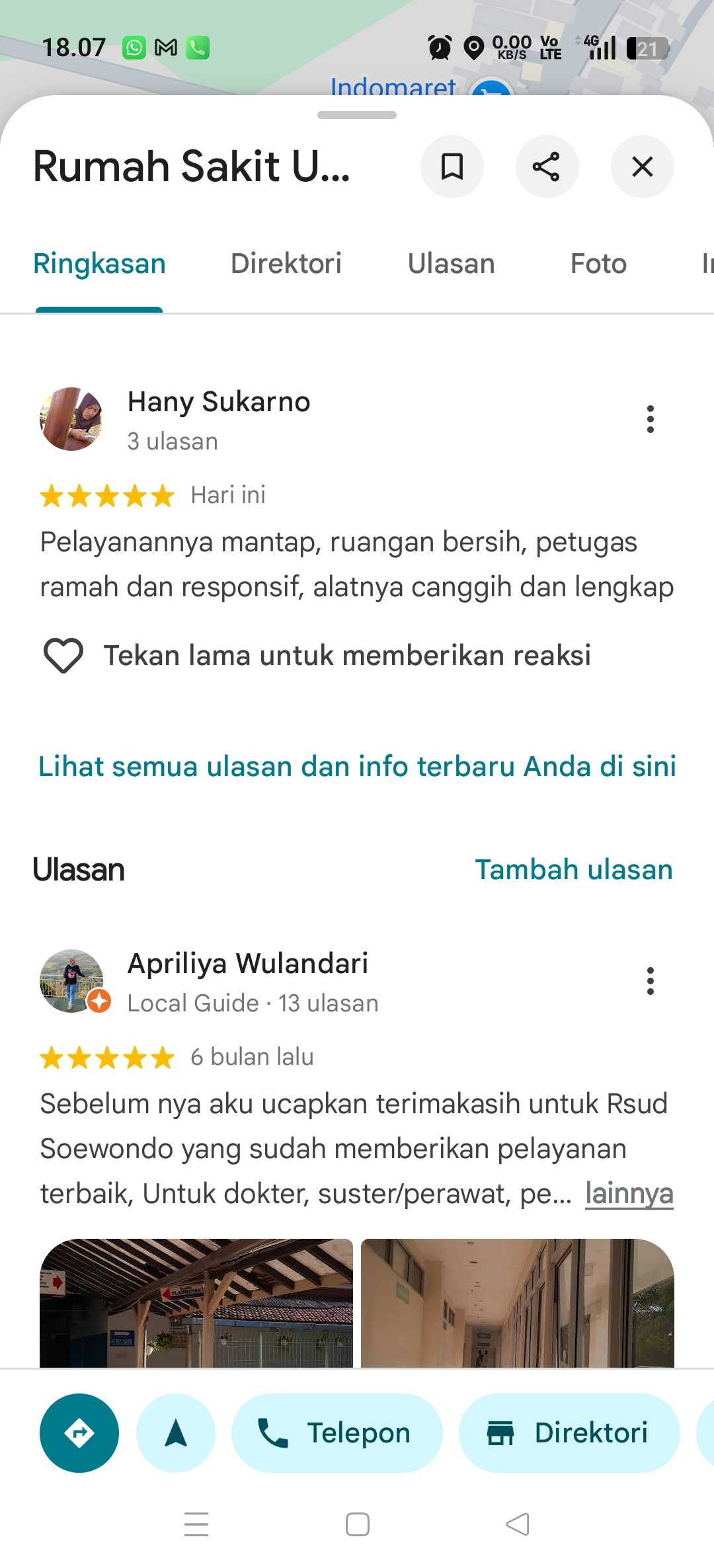
Task: Expand Apriliya's review with lainnya
Action: (x=629, y=1194)
